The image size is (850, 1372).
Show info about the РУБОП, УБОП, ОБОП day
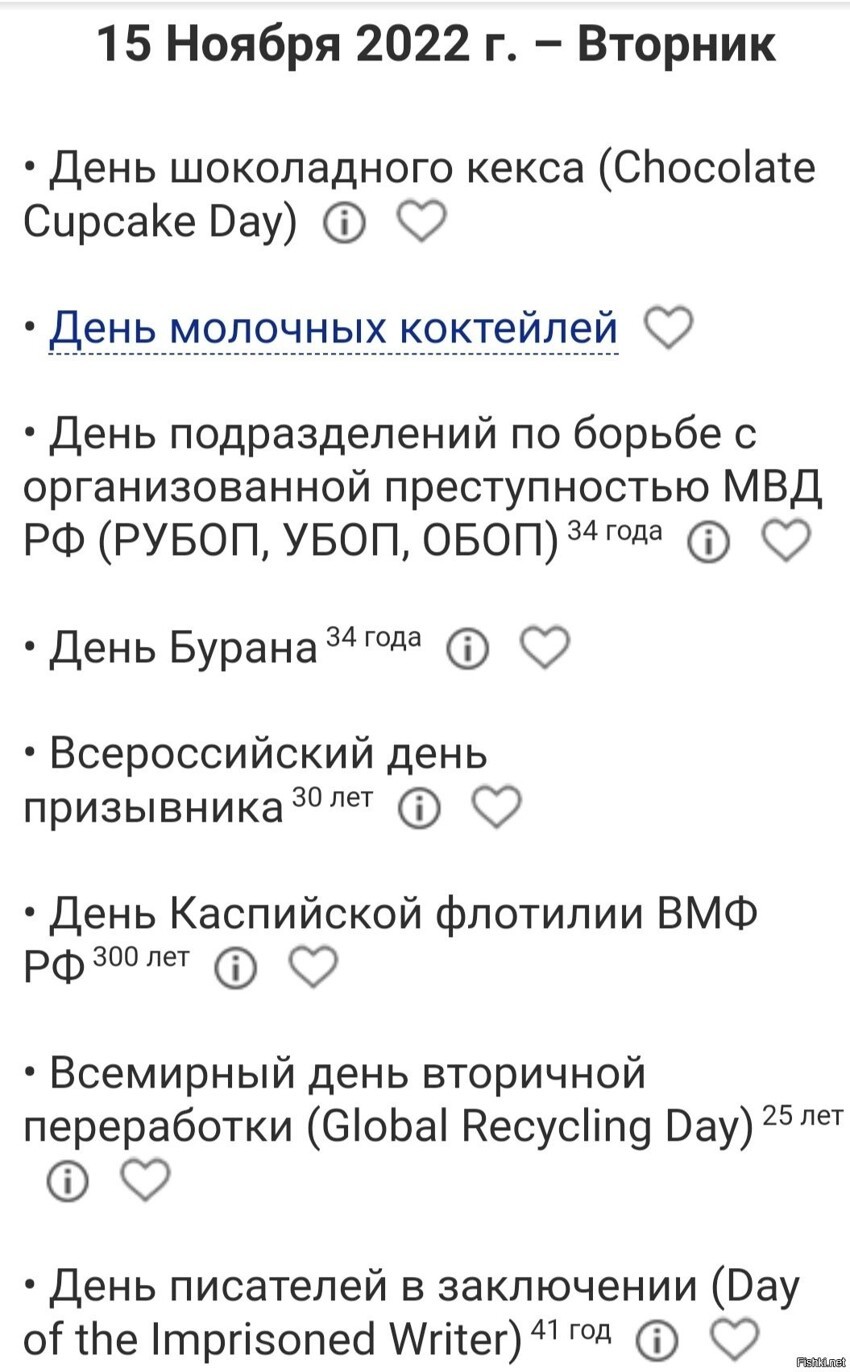point(708,542)
